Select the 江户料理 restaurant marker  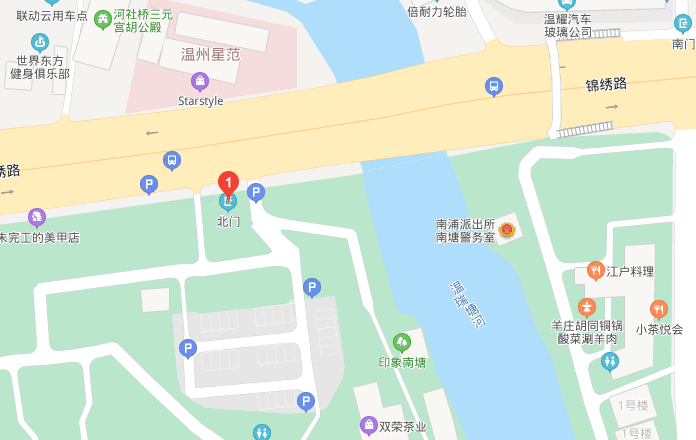(x=596, y=270)
